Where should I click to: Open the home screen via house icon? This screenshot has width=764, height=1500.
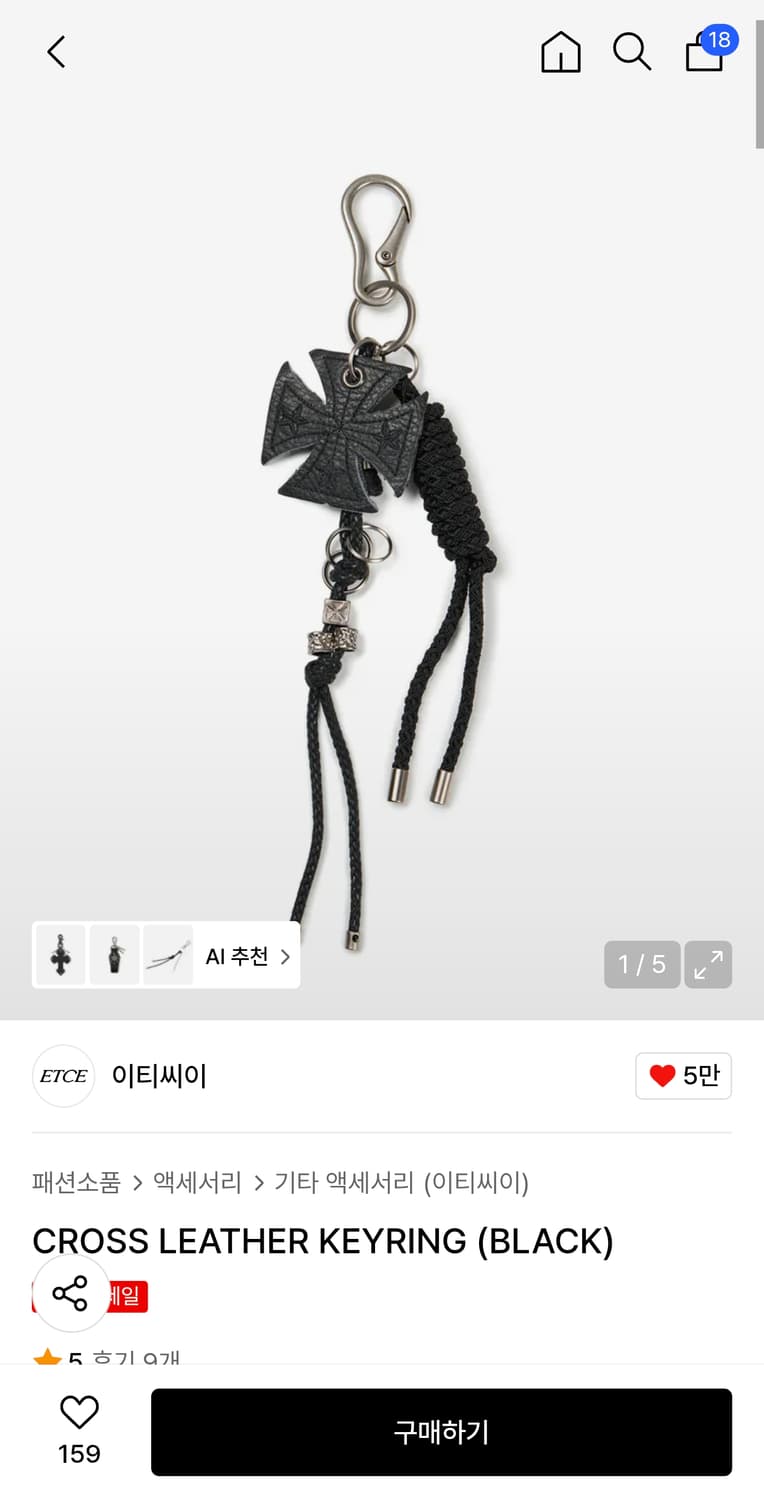pos(561,53)
